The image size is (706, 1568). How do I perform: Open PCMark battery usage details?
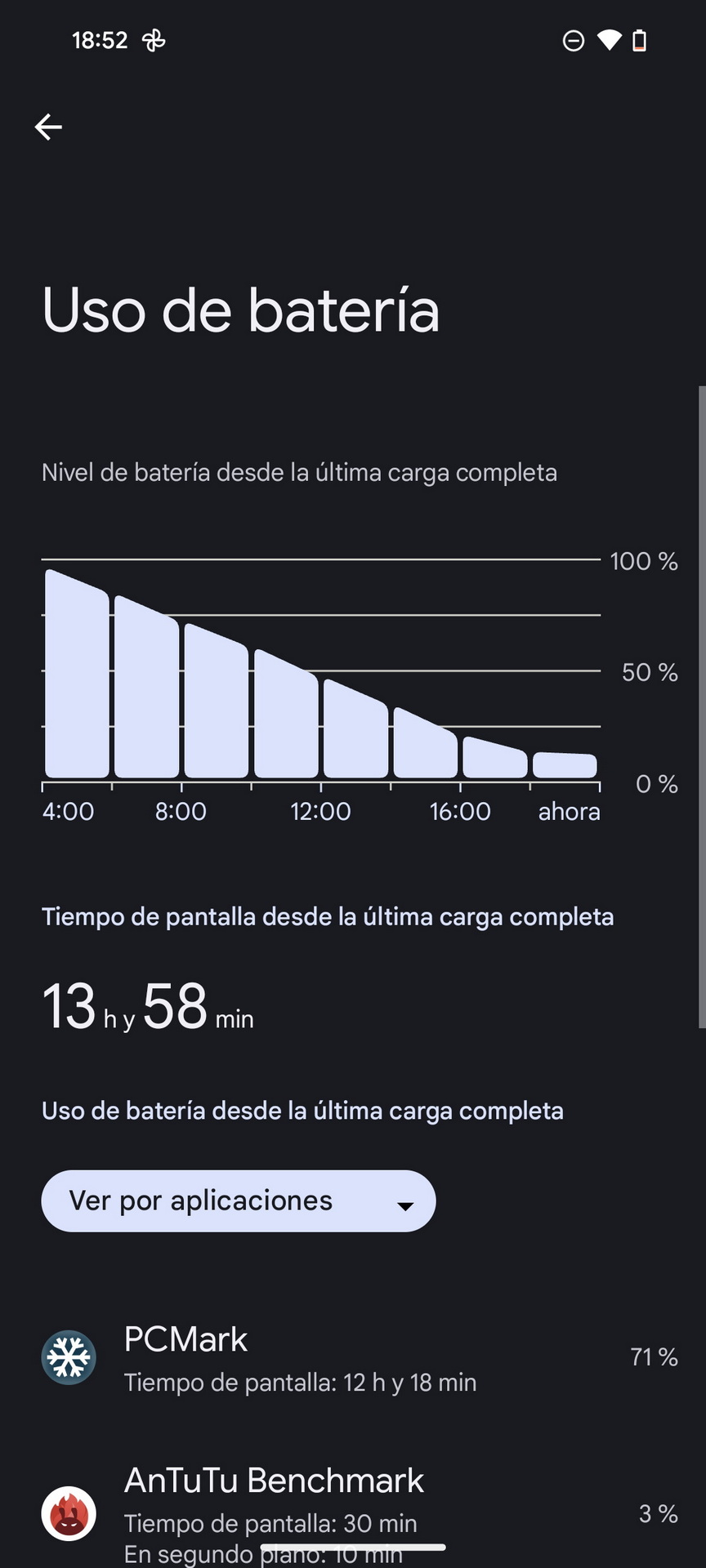click(x=353, y=1357)
